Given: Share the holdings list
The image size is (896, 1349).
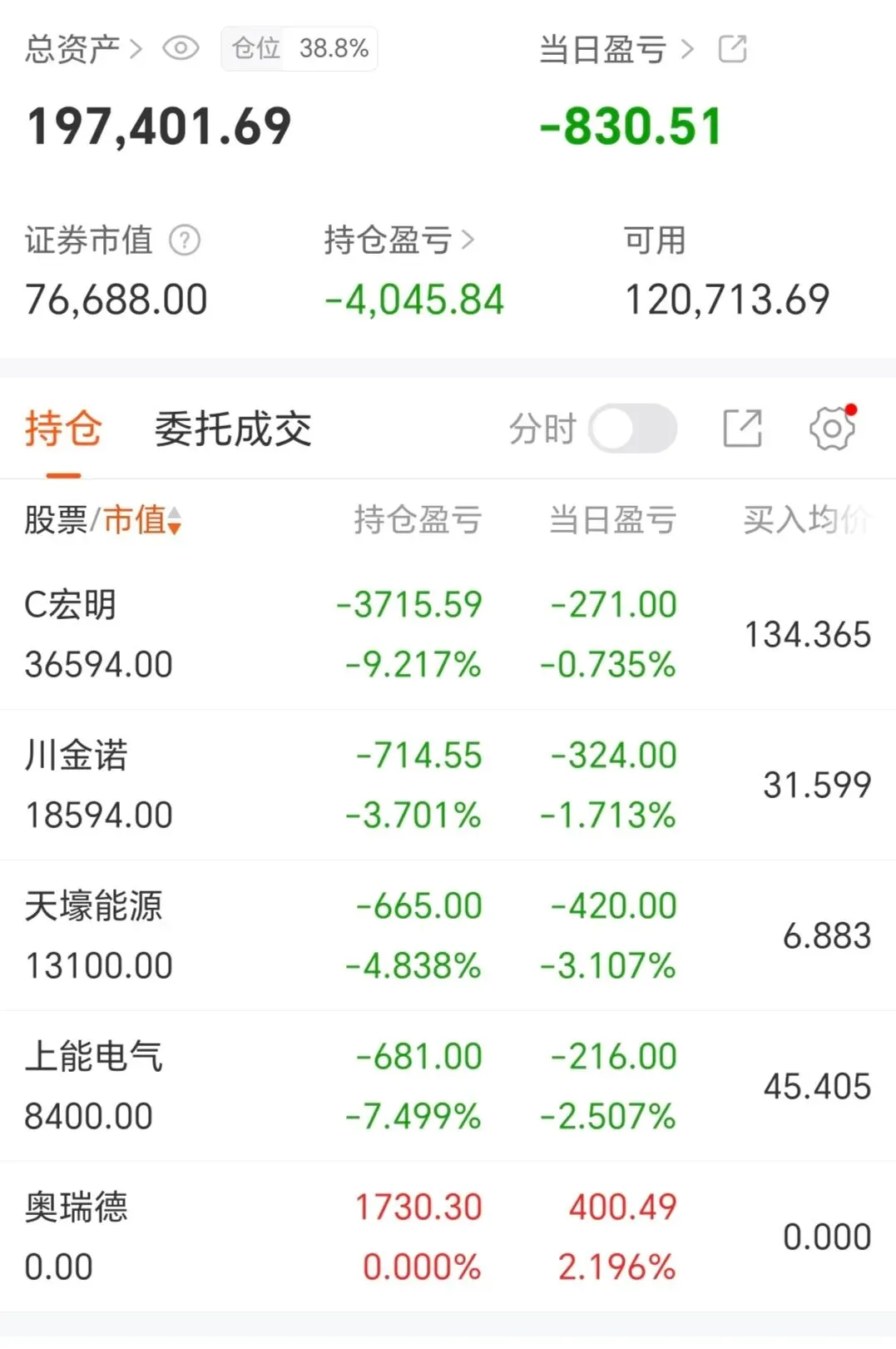Looking at the screenshot, I should pyautogui.click(x=742, y=429).
